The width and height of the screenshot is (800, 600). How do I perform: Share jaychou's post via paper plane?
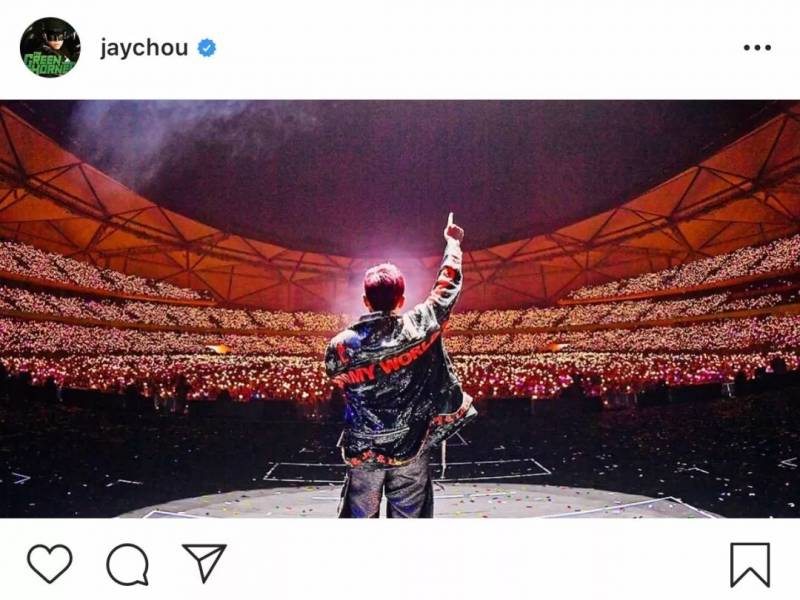coord(204,563)
